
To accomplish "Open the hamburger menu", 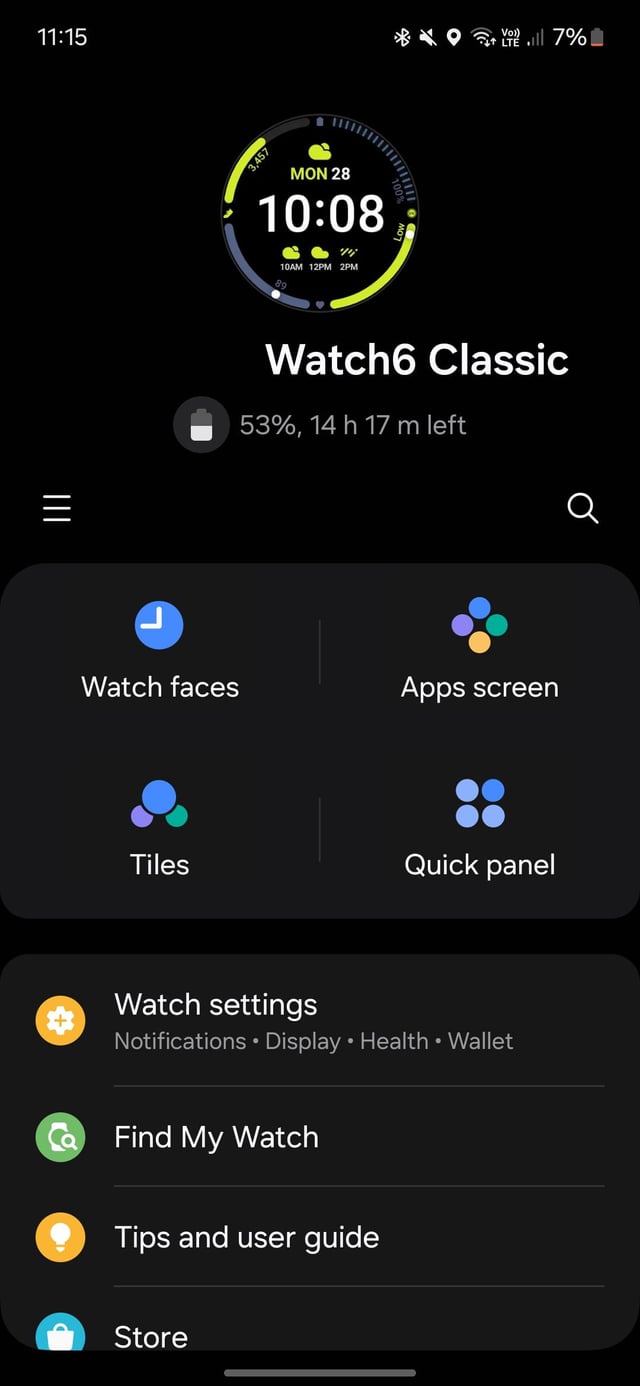I will coord(57,508).
